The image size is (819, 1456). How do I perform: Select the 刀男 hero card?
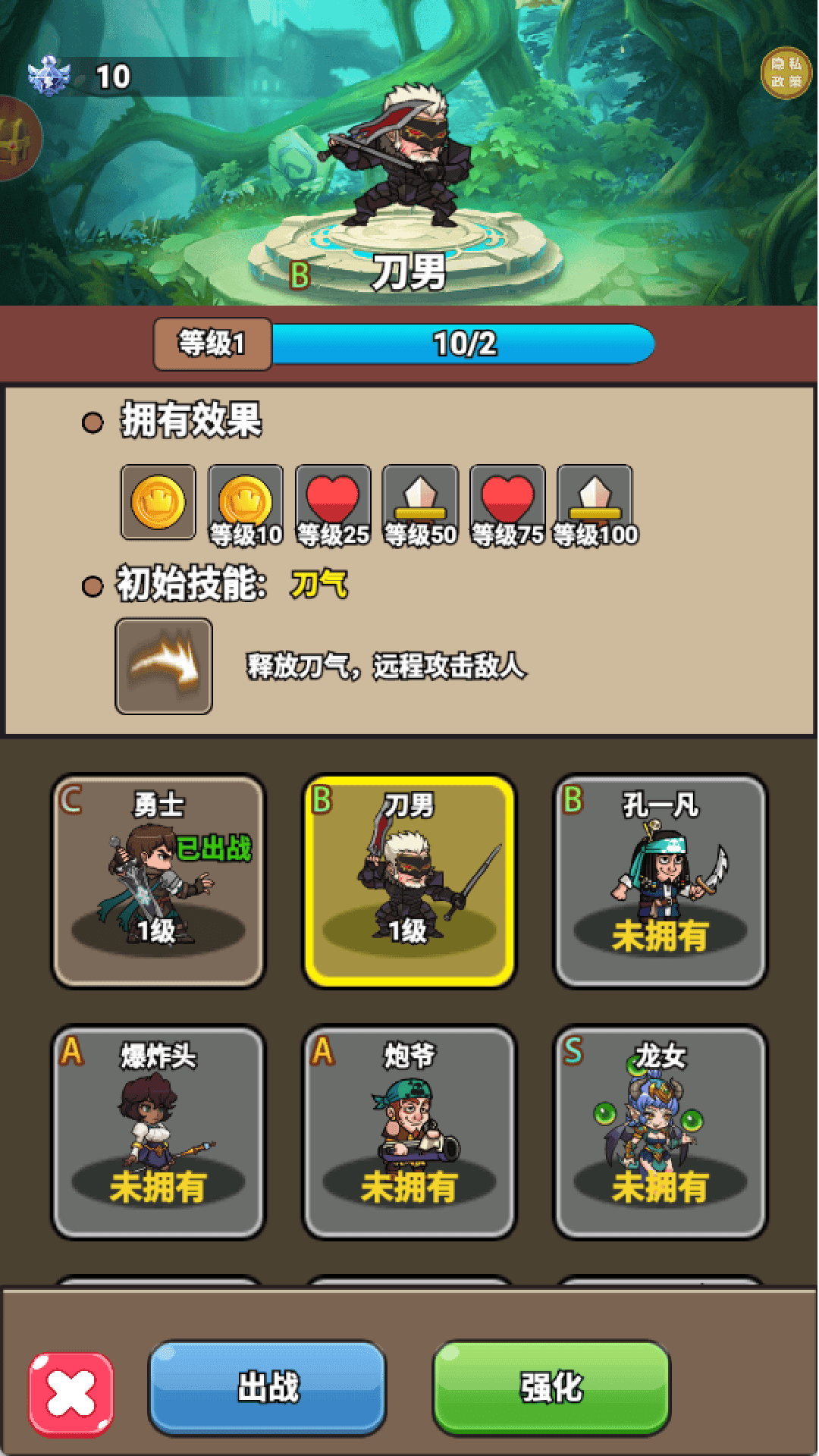pyautogui.click(x=409, y=881)
